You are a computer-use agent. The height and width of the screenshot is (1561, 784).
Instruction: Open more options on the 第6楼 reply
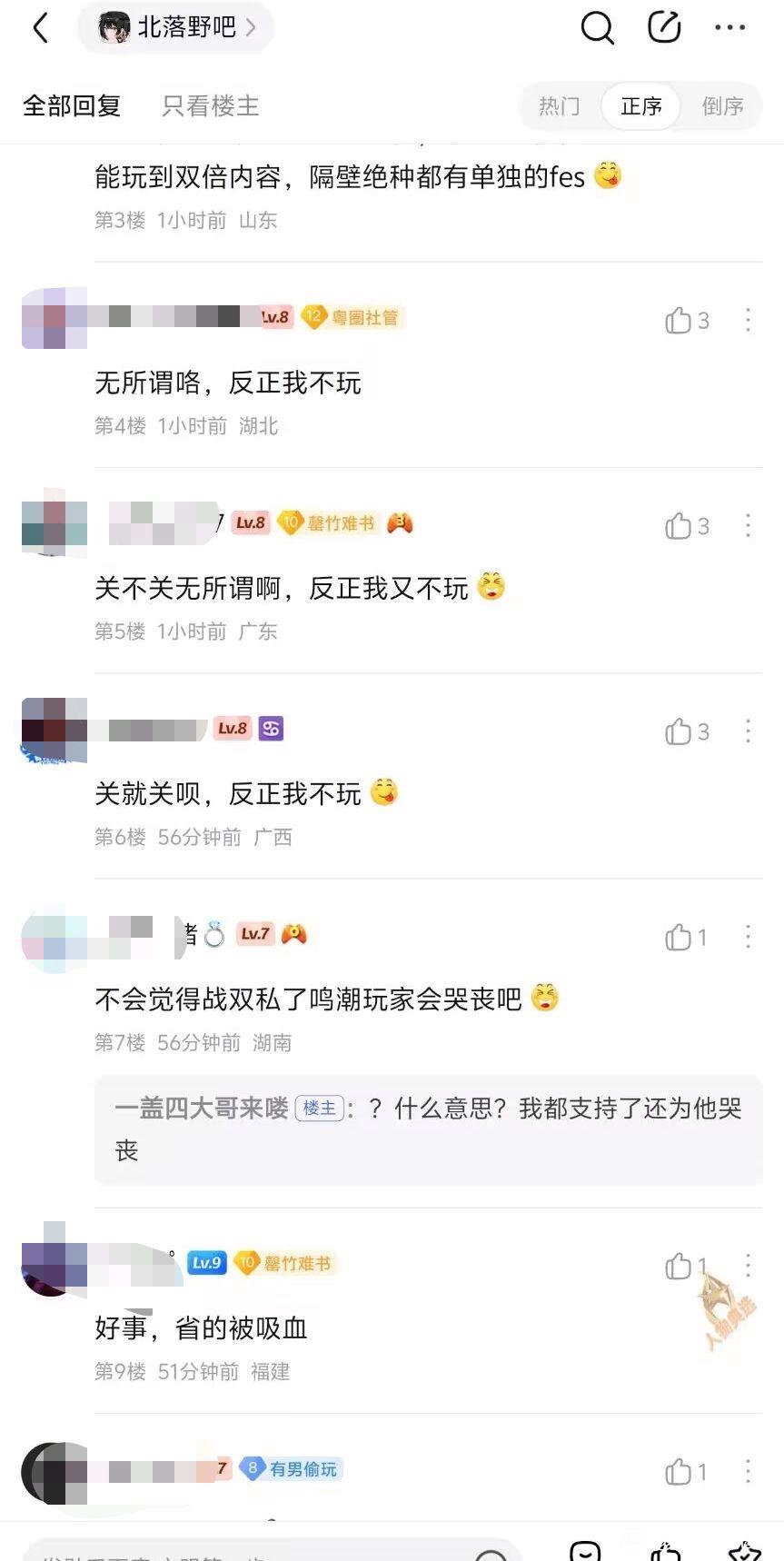[x=748, y=731]
